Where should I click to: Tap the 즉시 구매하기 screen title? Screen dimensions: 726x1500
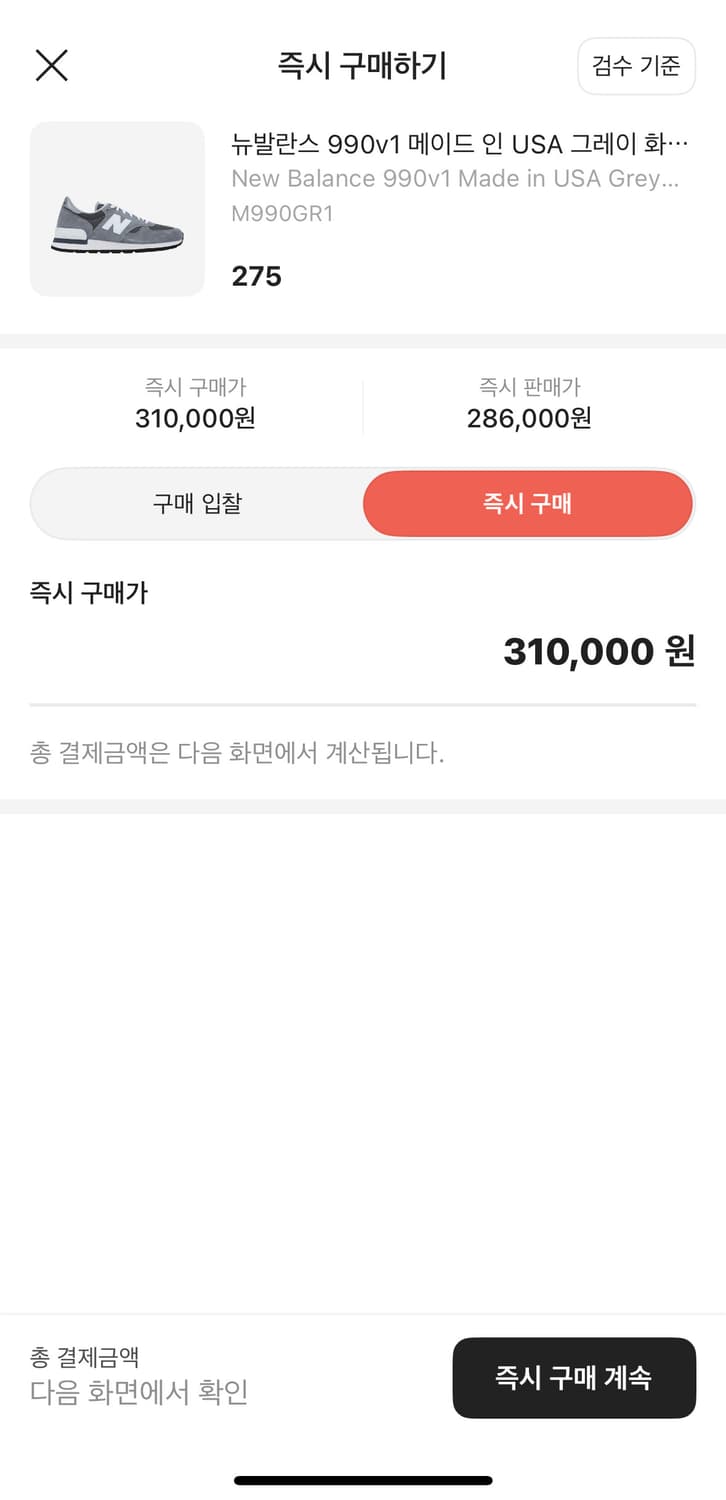tap(363, 64)
